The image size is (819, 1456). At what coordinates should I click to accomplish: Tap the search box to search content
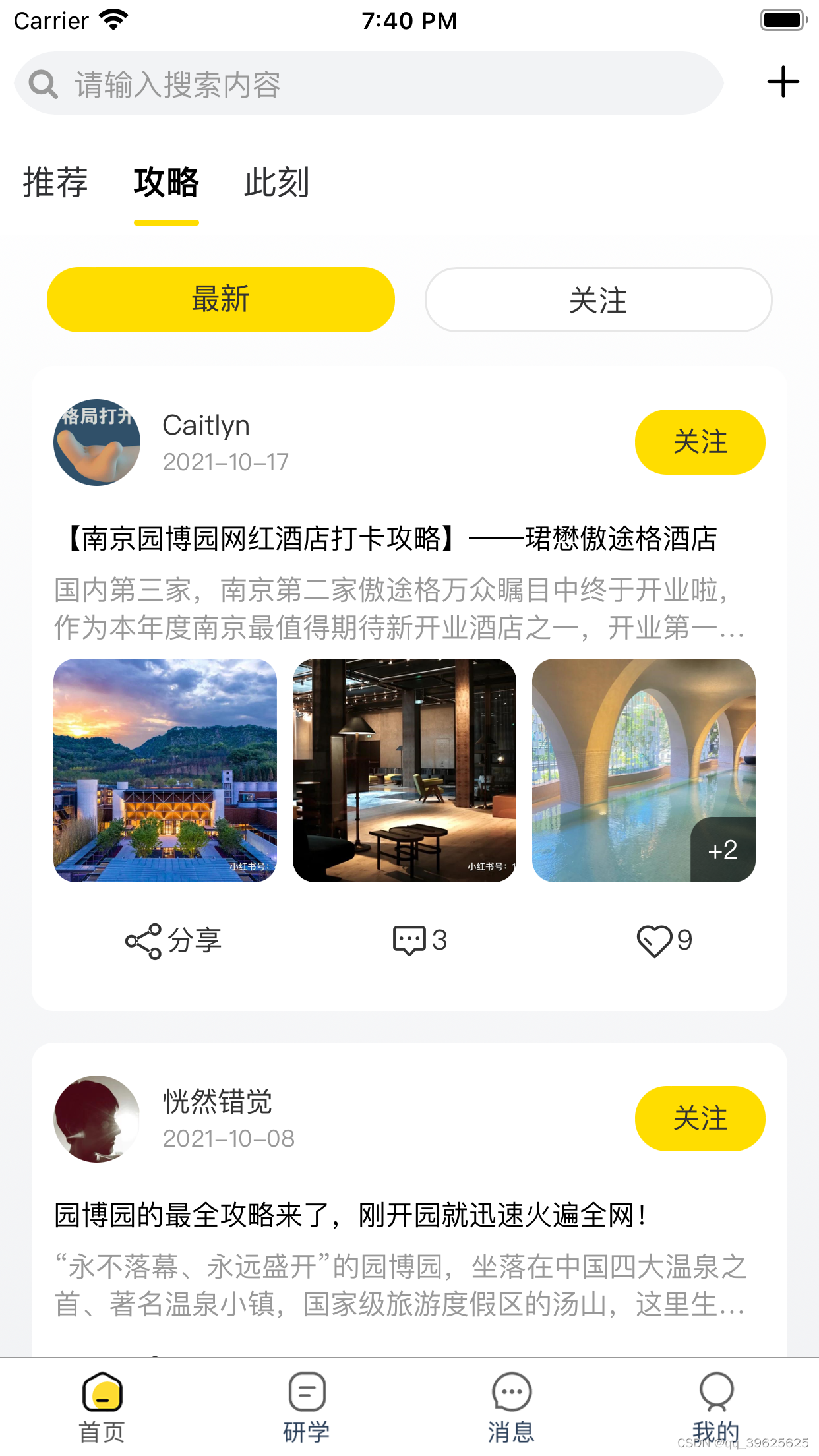(369, 84)
